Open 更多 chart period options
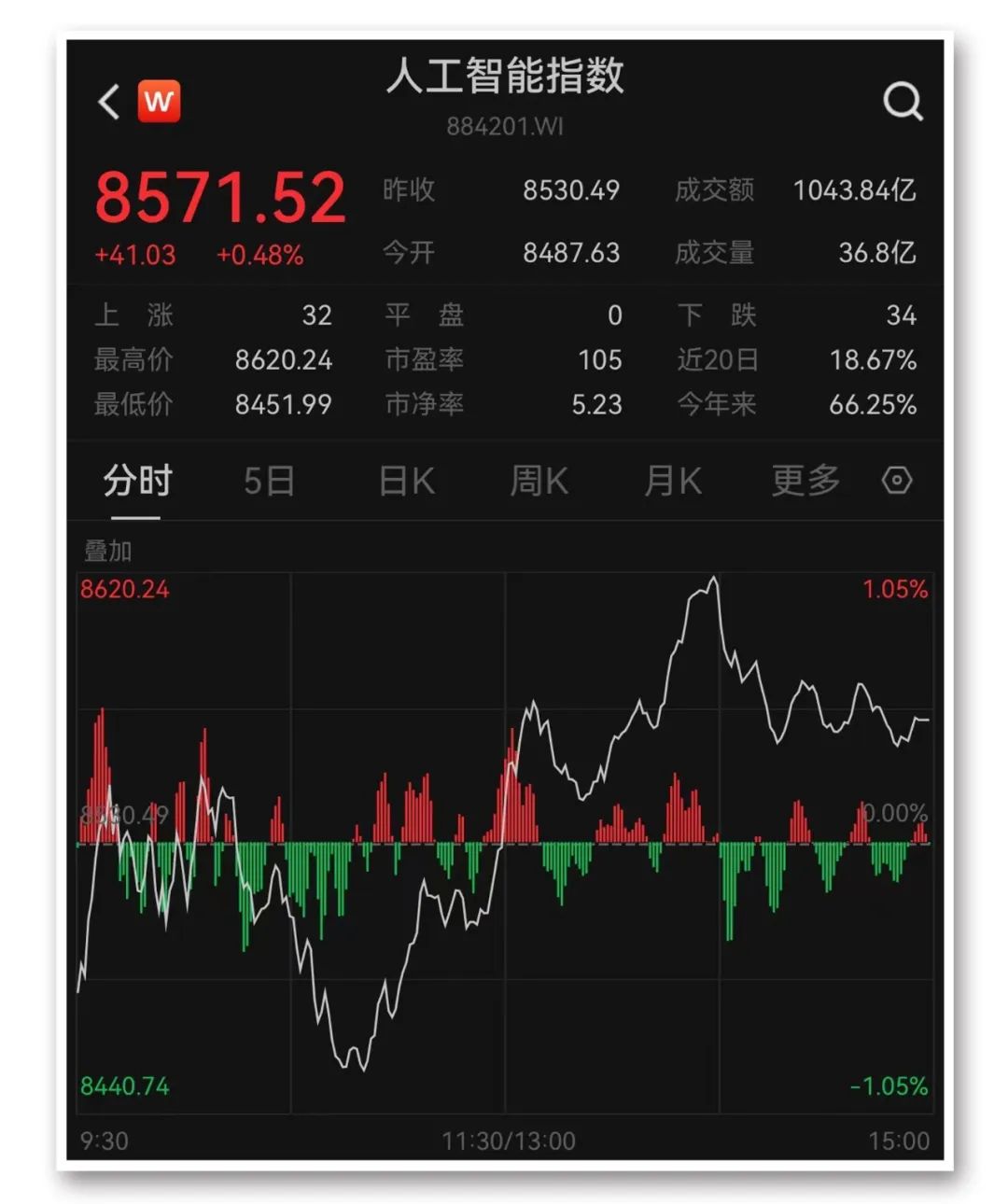1008x1204 pixels. 805,482
